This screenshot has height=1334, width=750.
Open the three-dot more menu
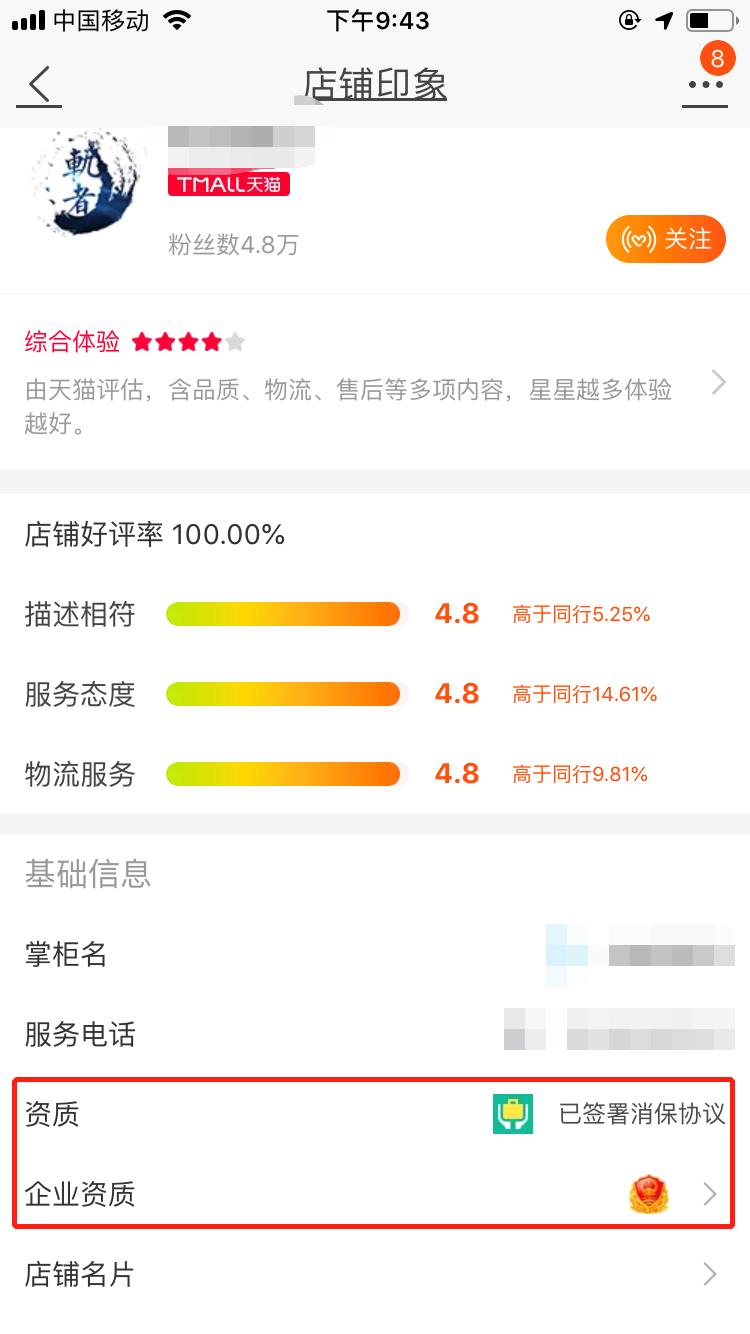(705, 85)
